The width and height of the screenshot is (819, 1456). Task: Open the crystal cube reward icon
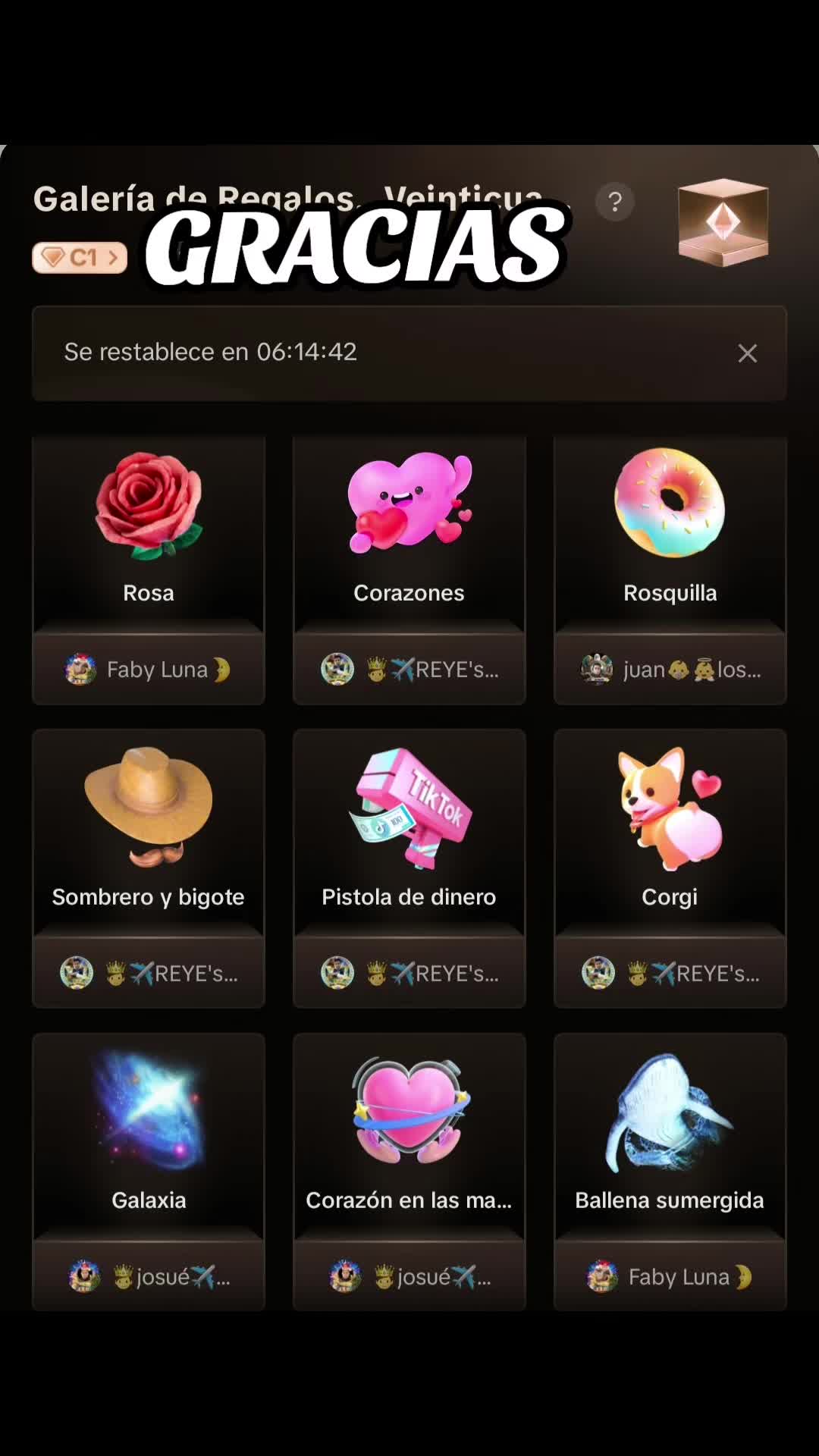pos(723,222)
